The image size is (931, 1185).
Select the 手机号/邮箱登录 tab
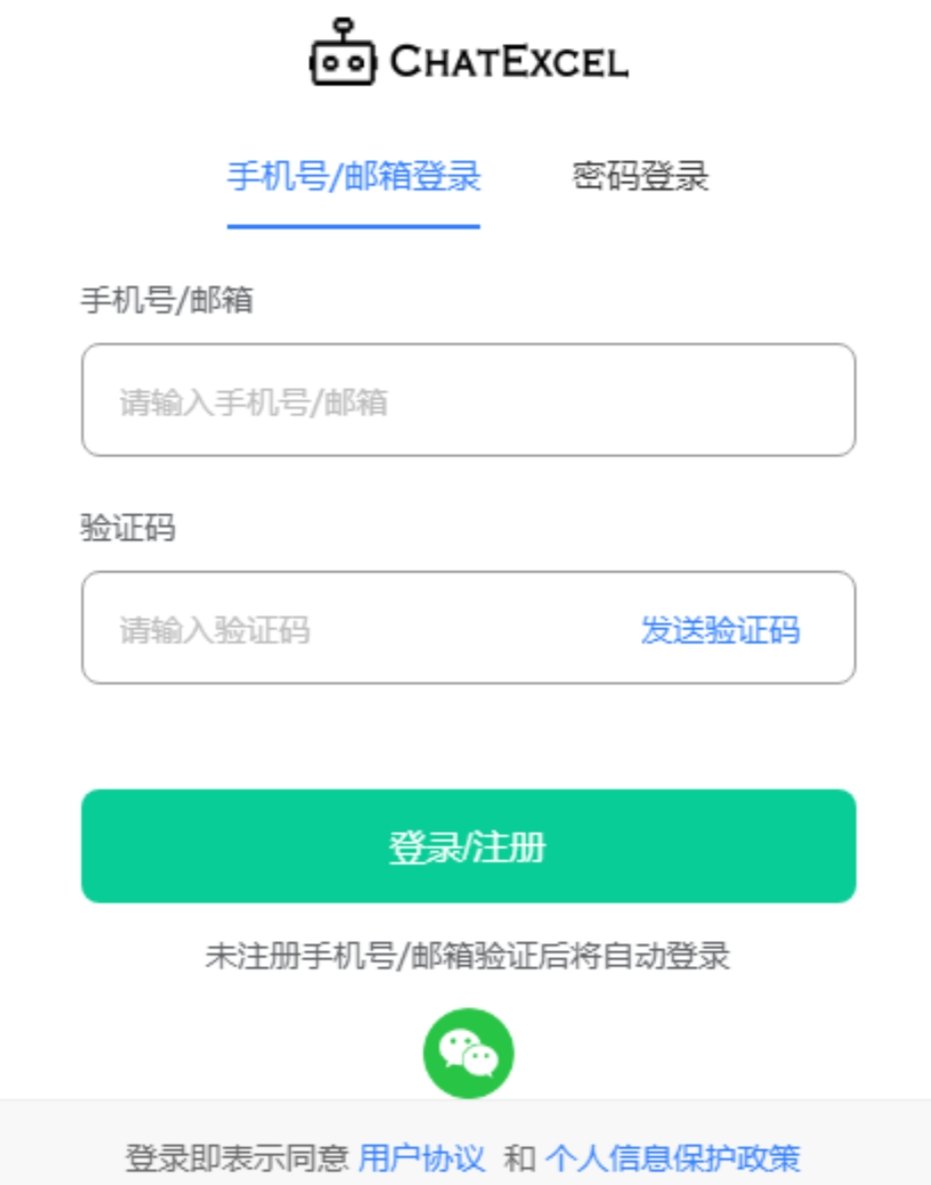354,177
